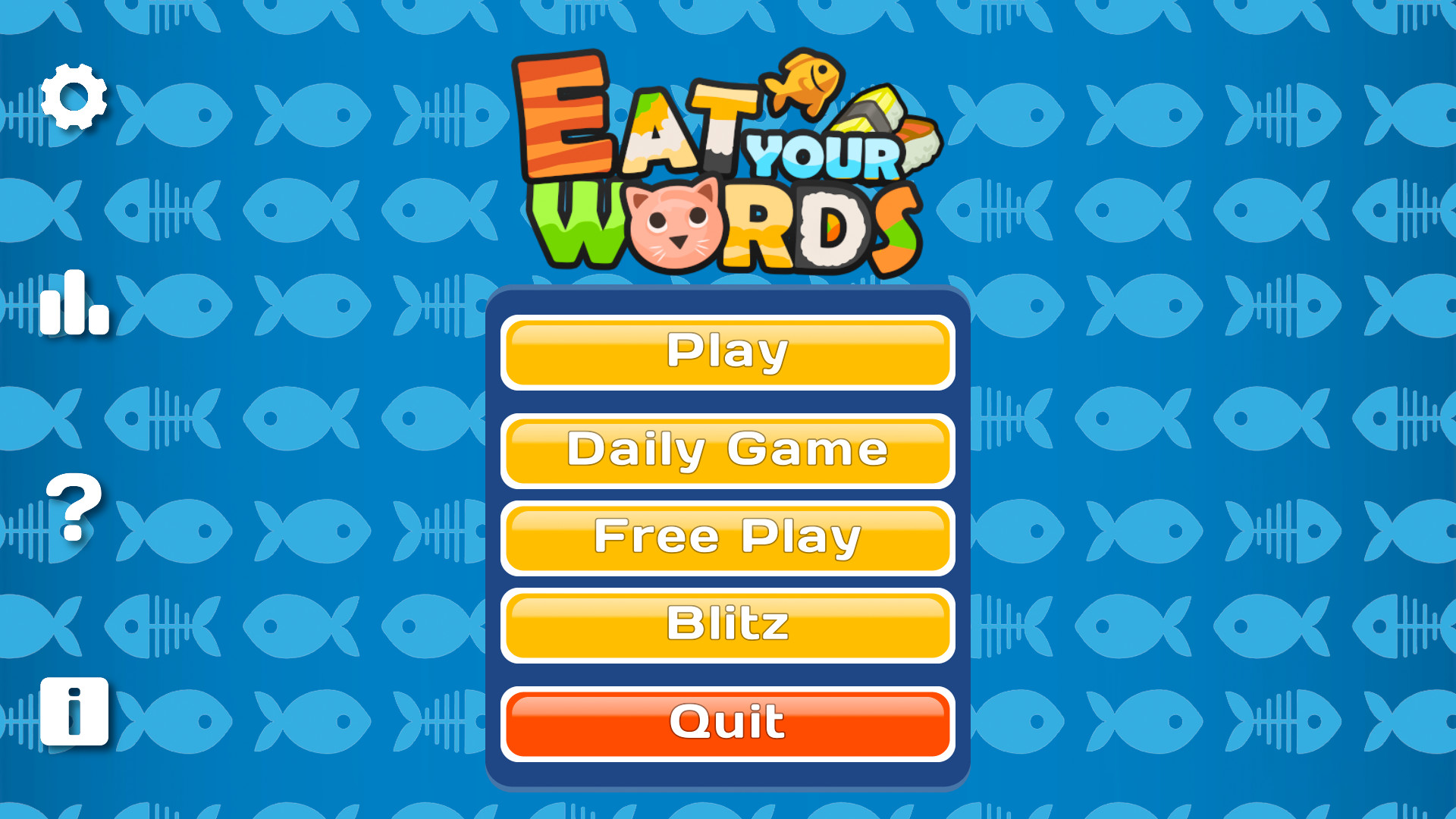Open the settings gear
Image resolution: width=1456 pixels, height=819 pixels.
pyautogui.click(x=74, y=97)
